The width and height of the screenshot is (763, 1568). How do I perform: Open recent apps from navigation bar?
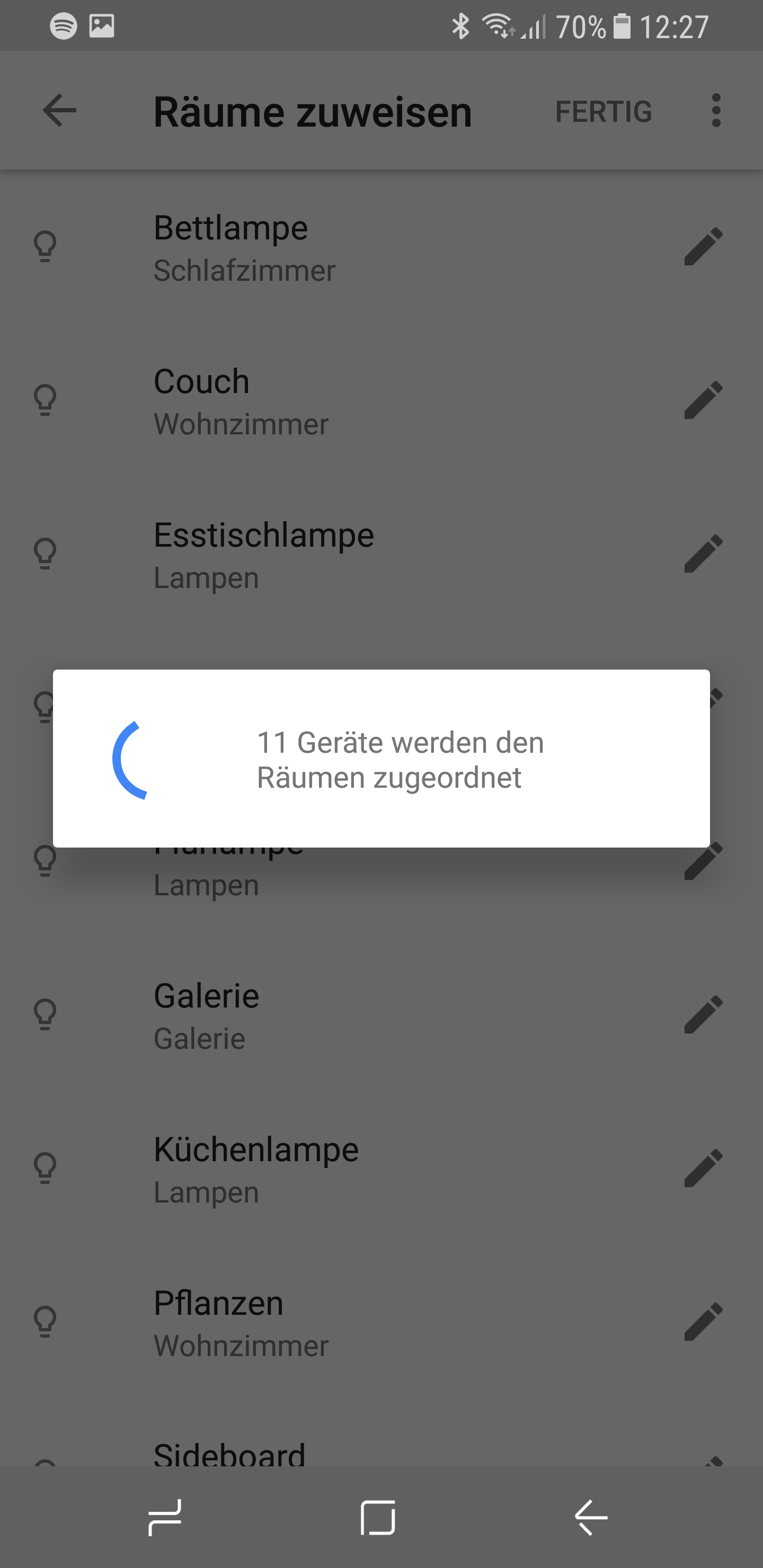pos(165,1518)
